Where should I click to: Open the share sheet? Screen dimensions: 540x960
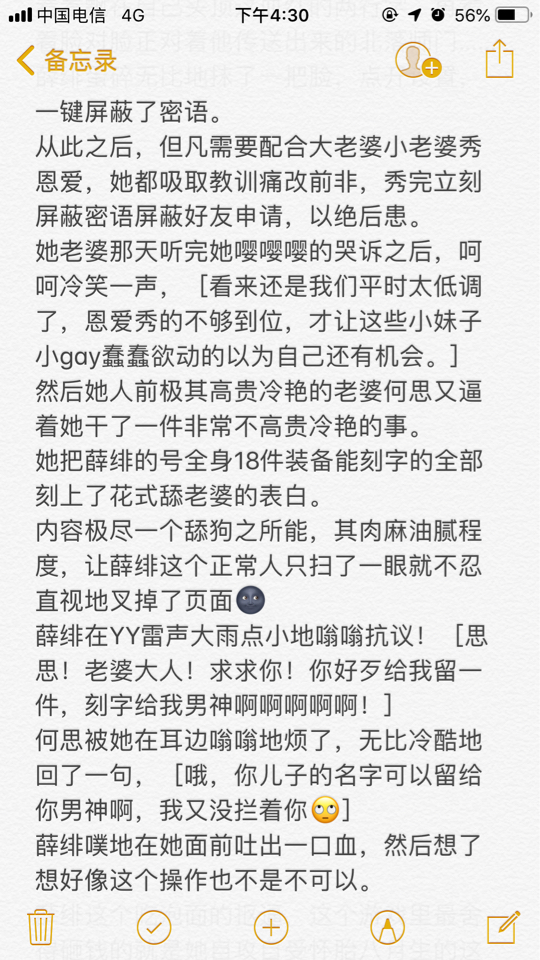pyautogui.click(x=499, y=59)
